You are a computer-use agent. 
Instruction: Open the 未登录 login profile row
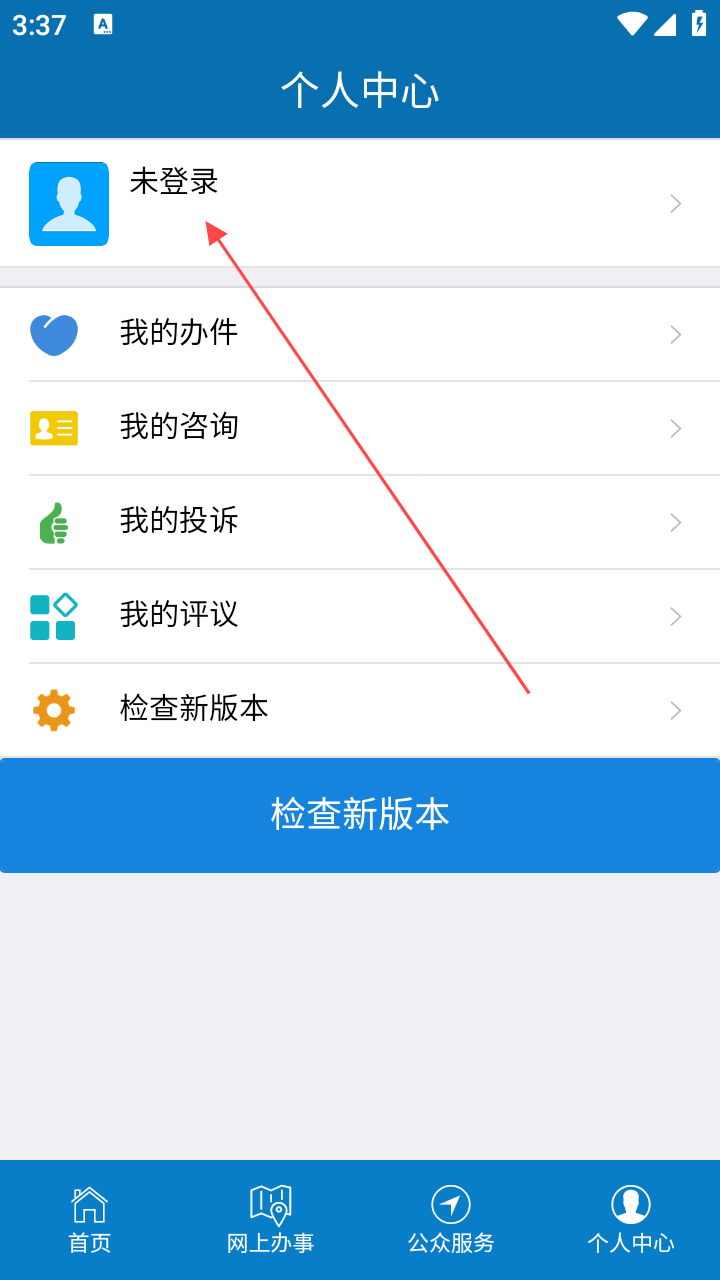click(x=360, y=203)
